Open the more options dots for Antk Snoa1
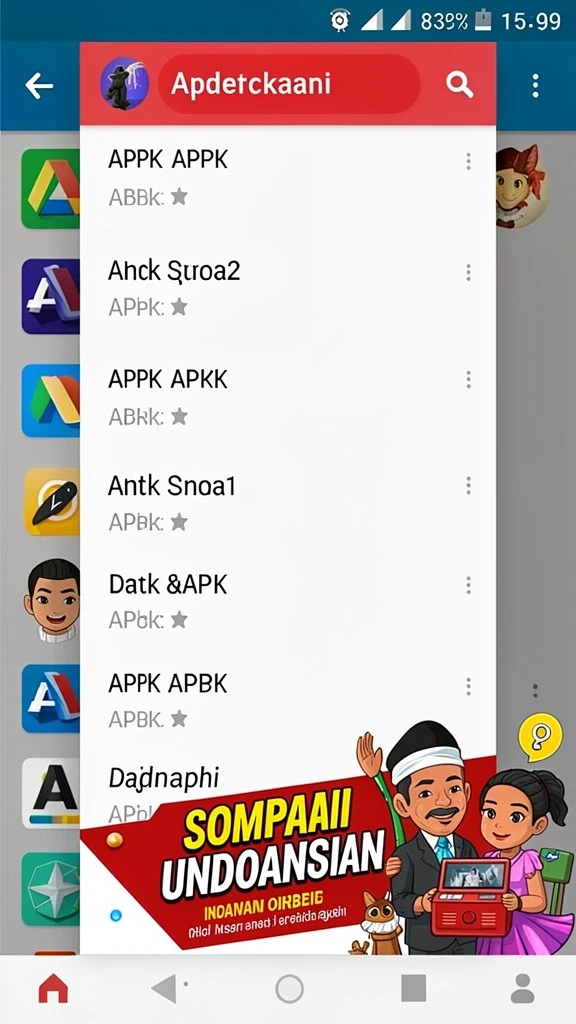Viewport: 576px width, 1024px height. pos(468,485)
